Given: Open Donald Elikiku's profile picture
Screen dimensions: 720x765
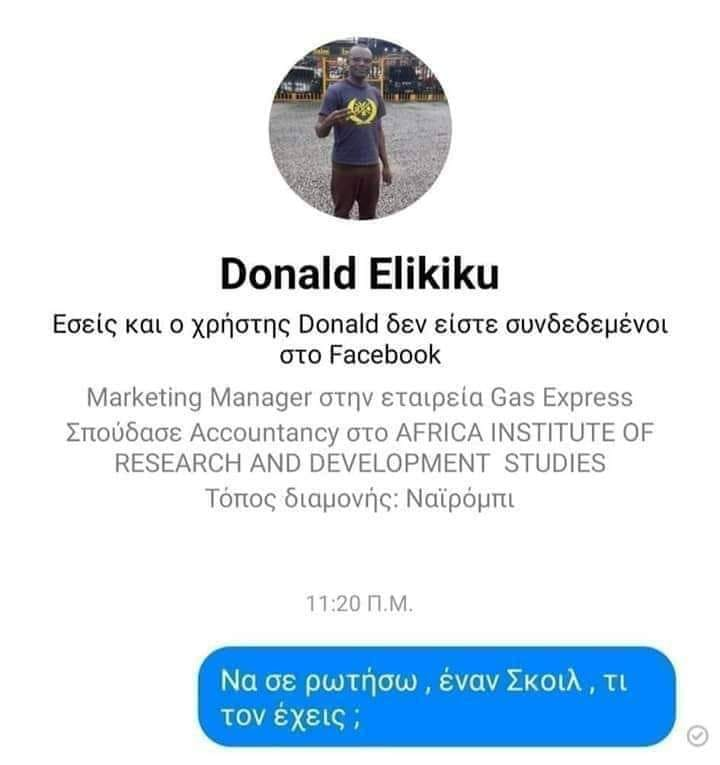Looking at the screenshot, I should pyautogui.click(x=360, y=129).
